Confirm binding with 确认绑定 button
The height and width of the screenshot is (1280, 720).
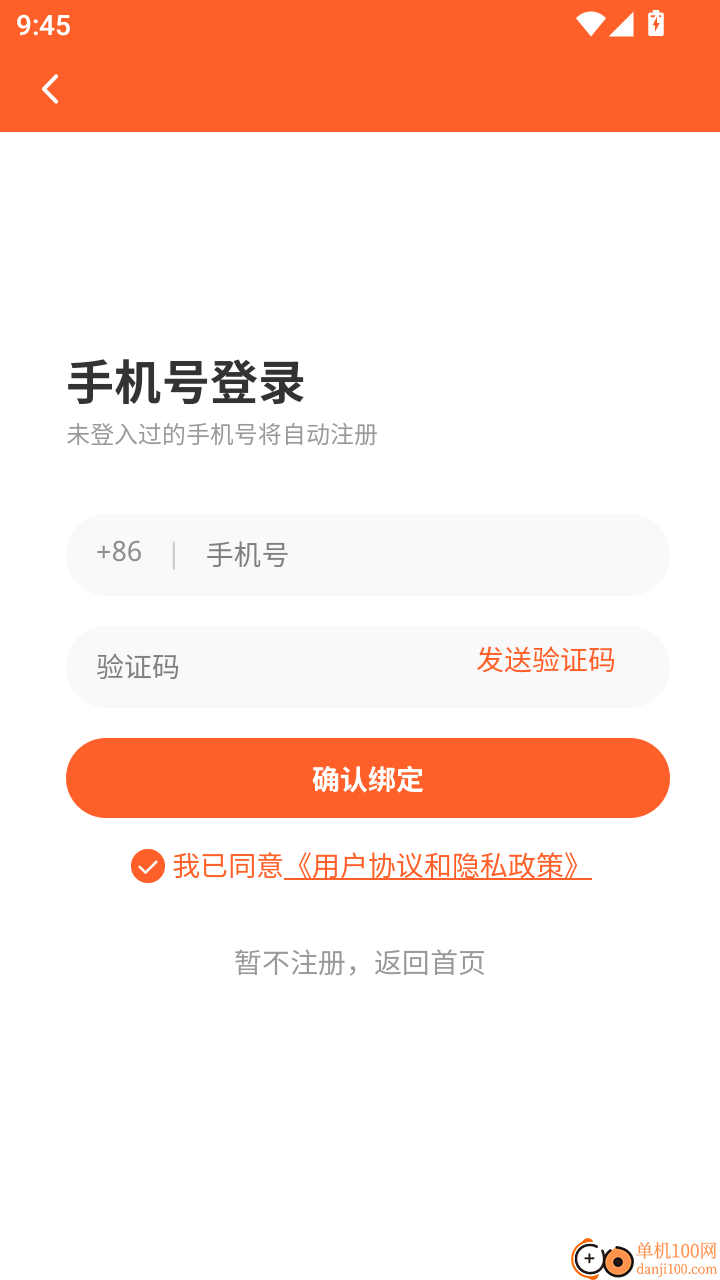367,778
